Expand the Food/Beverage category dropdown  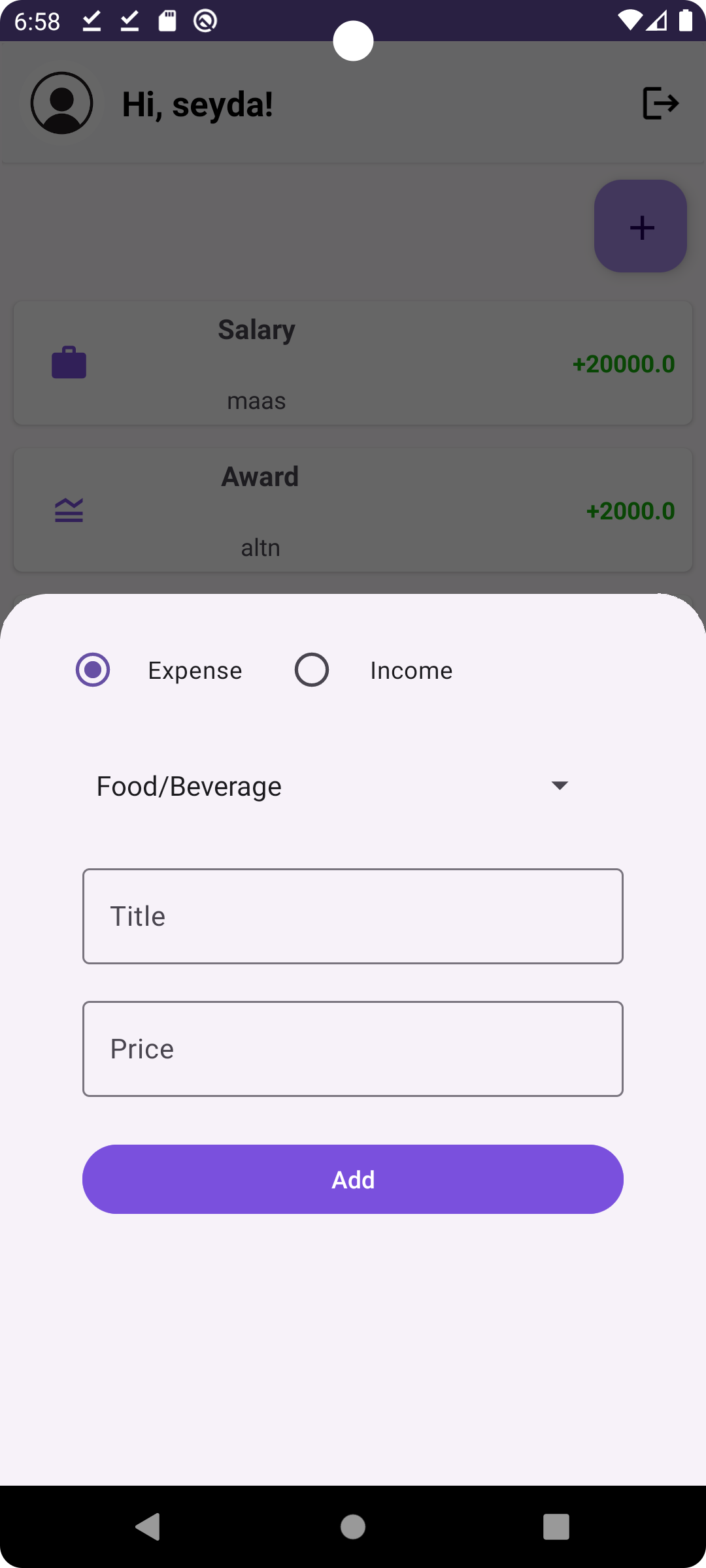(334, 786)
